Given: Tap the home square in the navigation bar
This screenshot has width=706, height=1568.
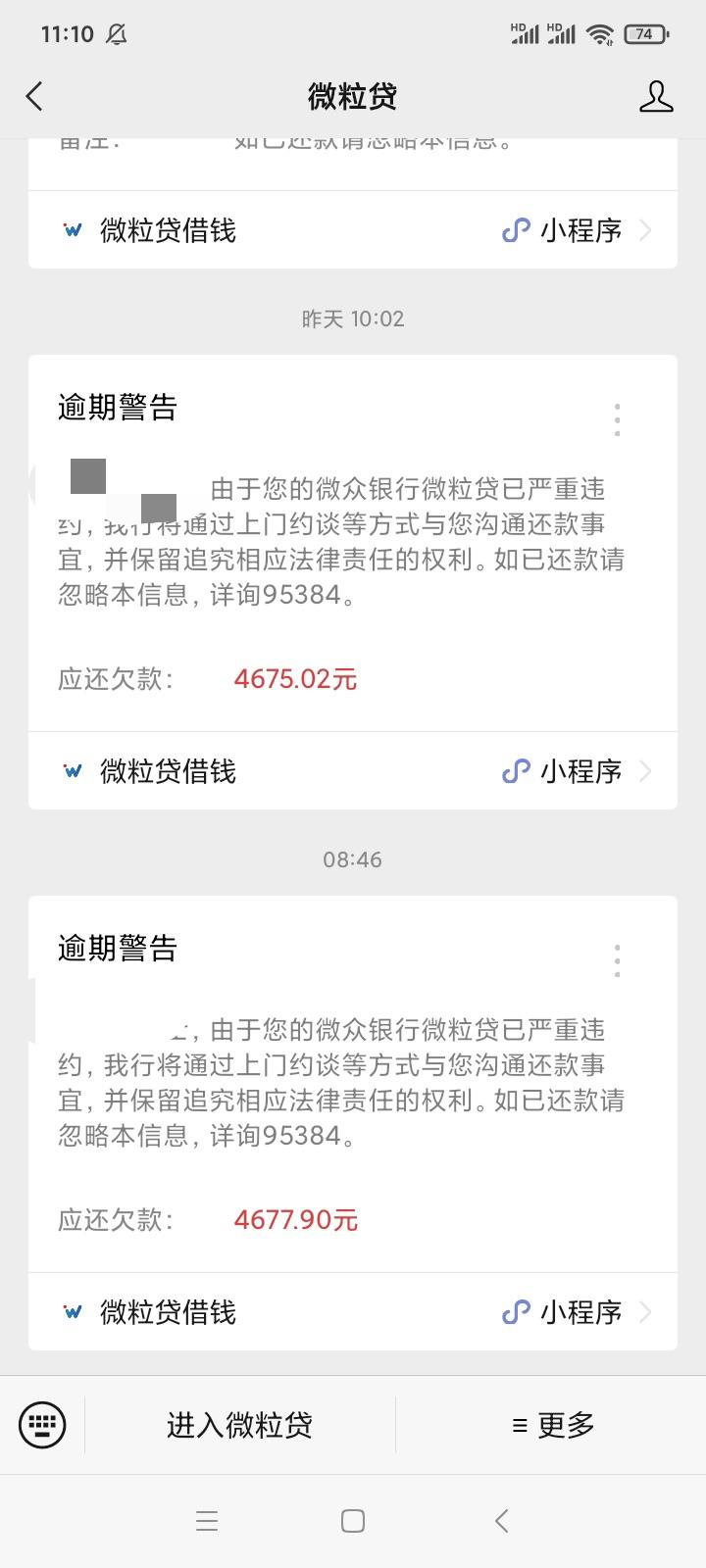Looking at the screenshot, I should pyautogui.click(x=351, y=1521).
